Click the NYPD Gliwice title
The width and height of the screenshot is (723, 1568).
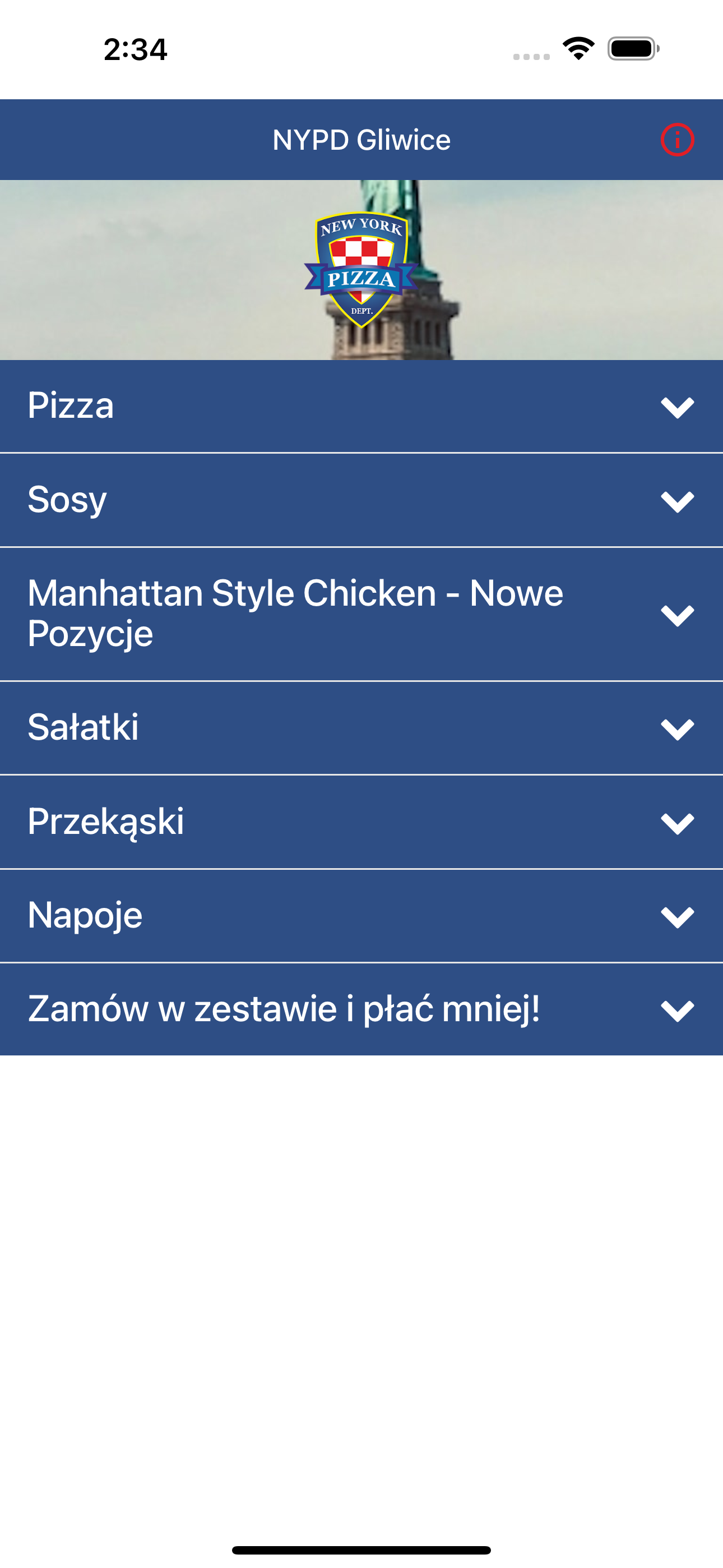[x=361, y=140]
